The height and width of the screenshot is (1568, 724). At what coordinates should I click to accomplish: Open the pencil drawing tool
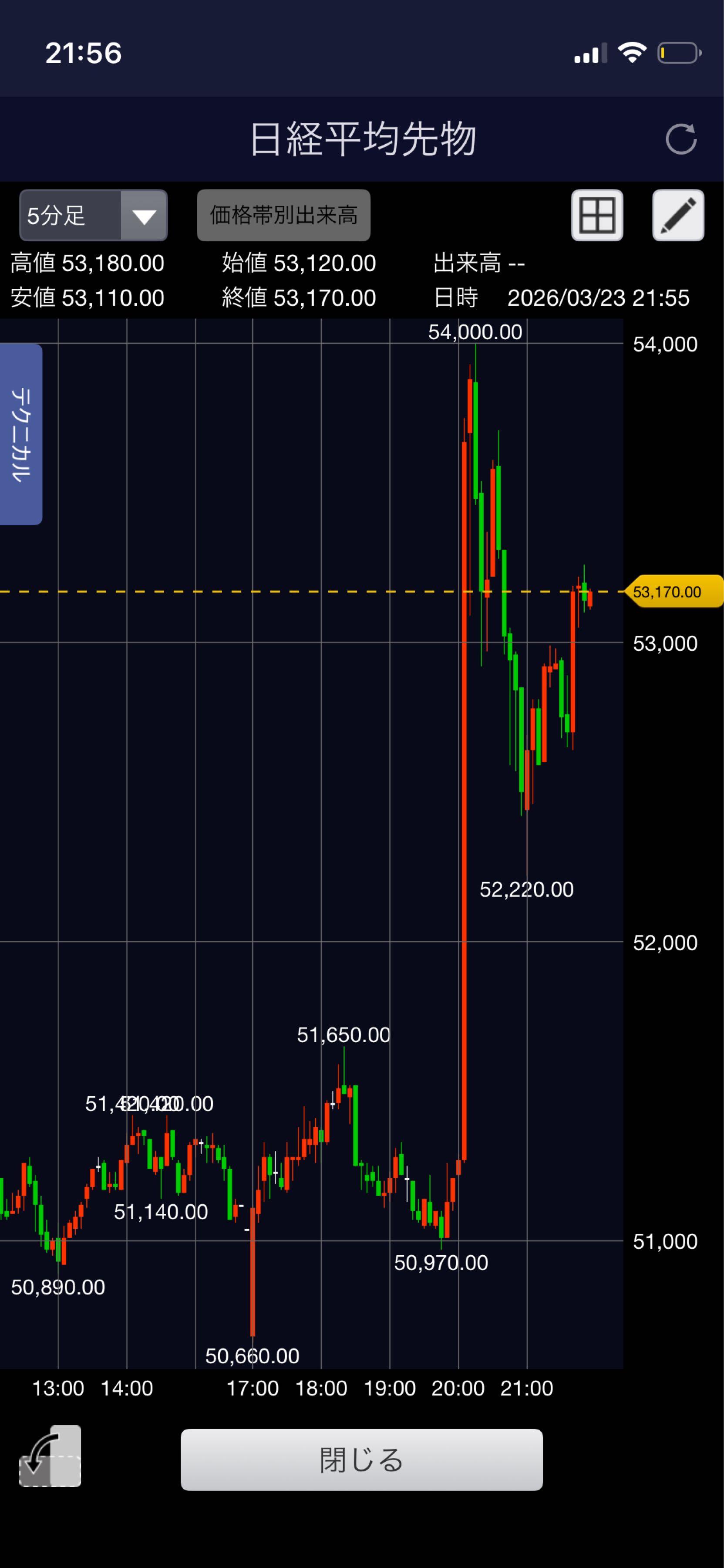click(x=678, y=216)
